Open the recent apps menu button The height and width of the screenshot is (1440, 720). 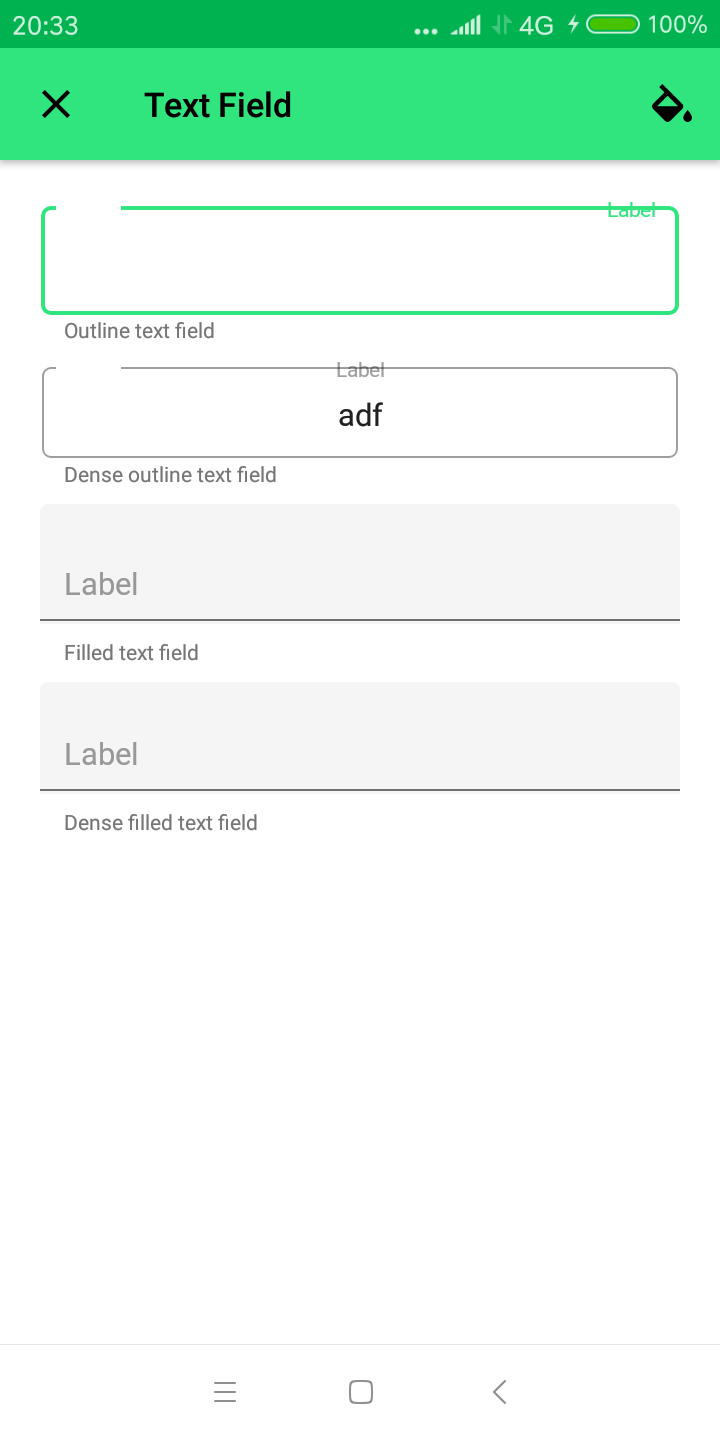coord(225,1391)
